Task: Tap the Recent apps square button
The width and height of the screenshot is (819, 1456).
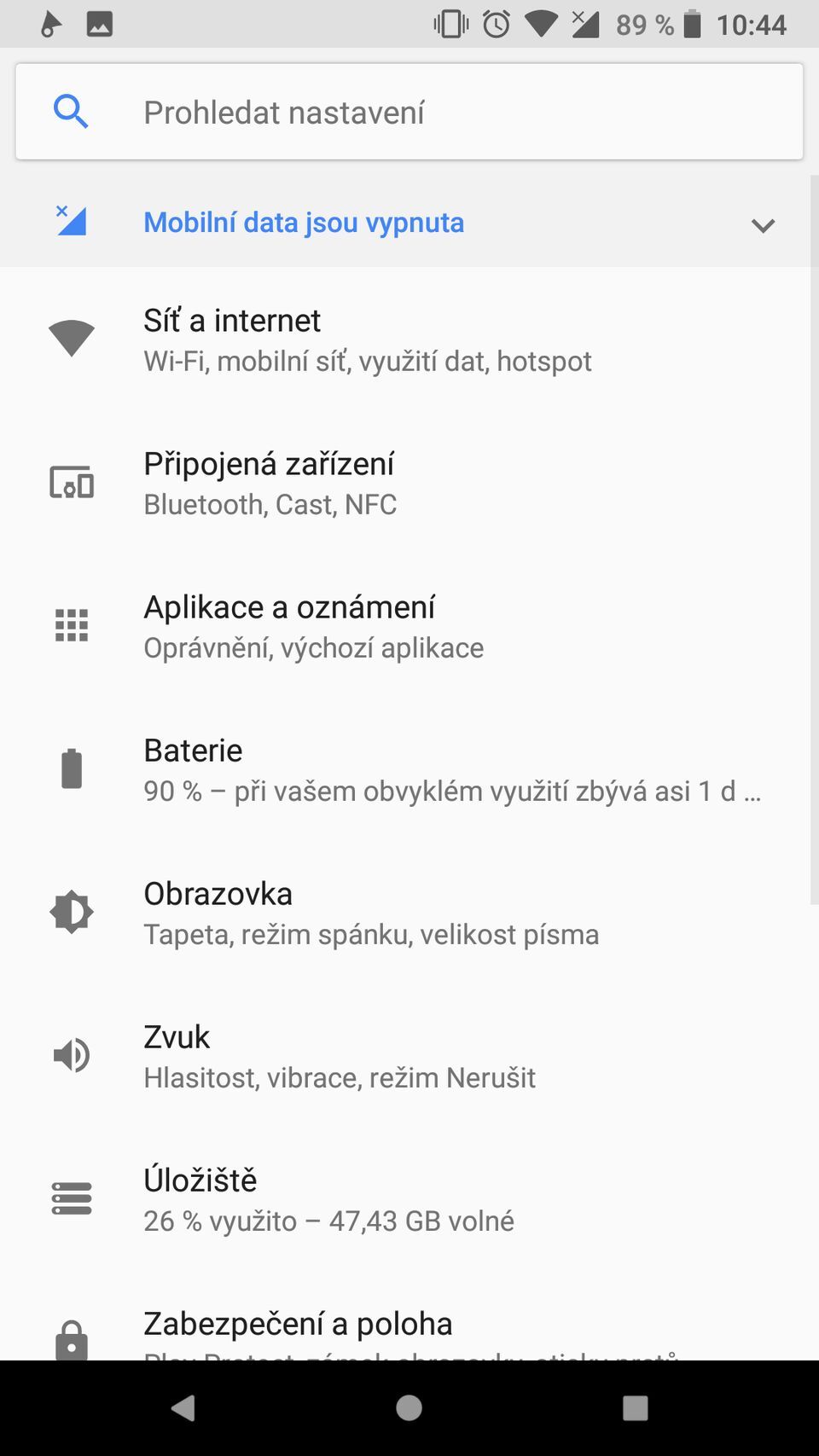Action: tap(635, 1408)
